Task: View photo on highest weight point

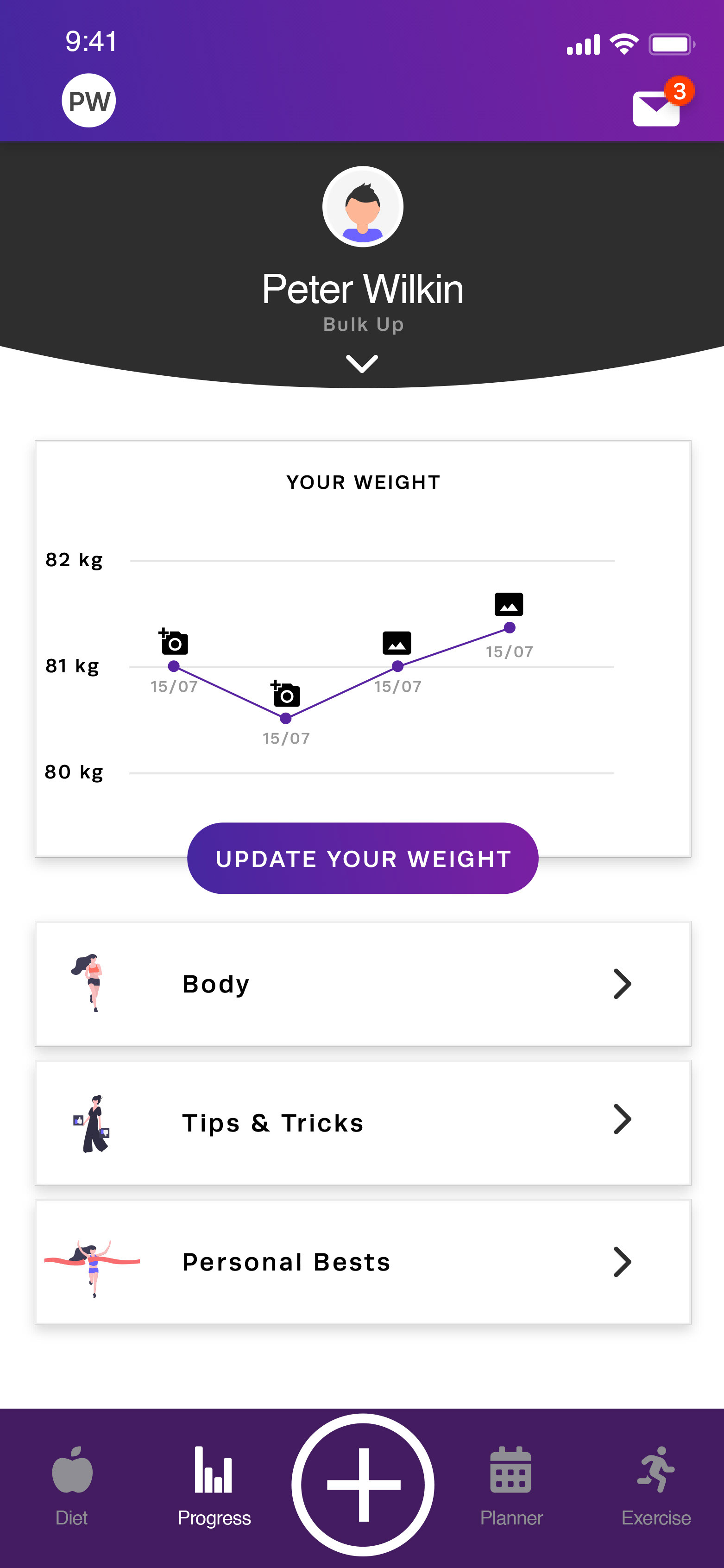Action: 509,604
